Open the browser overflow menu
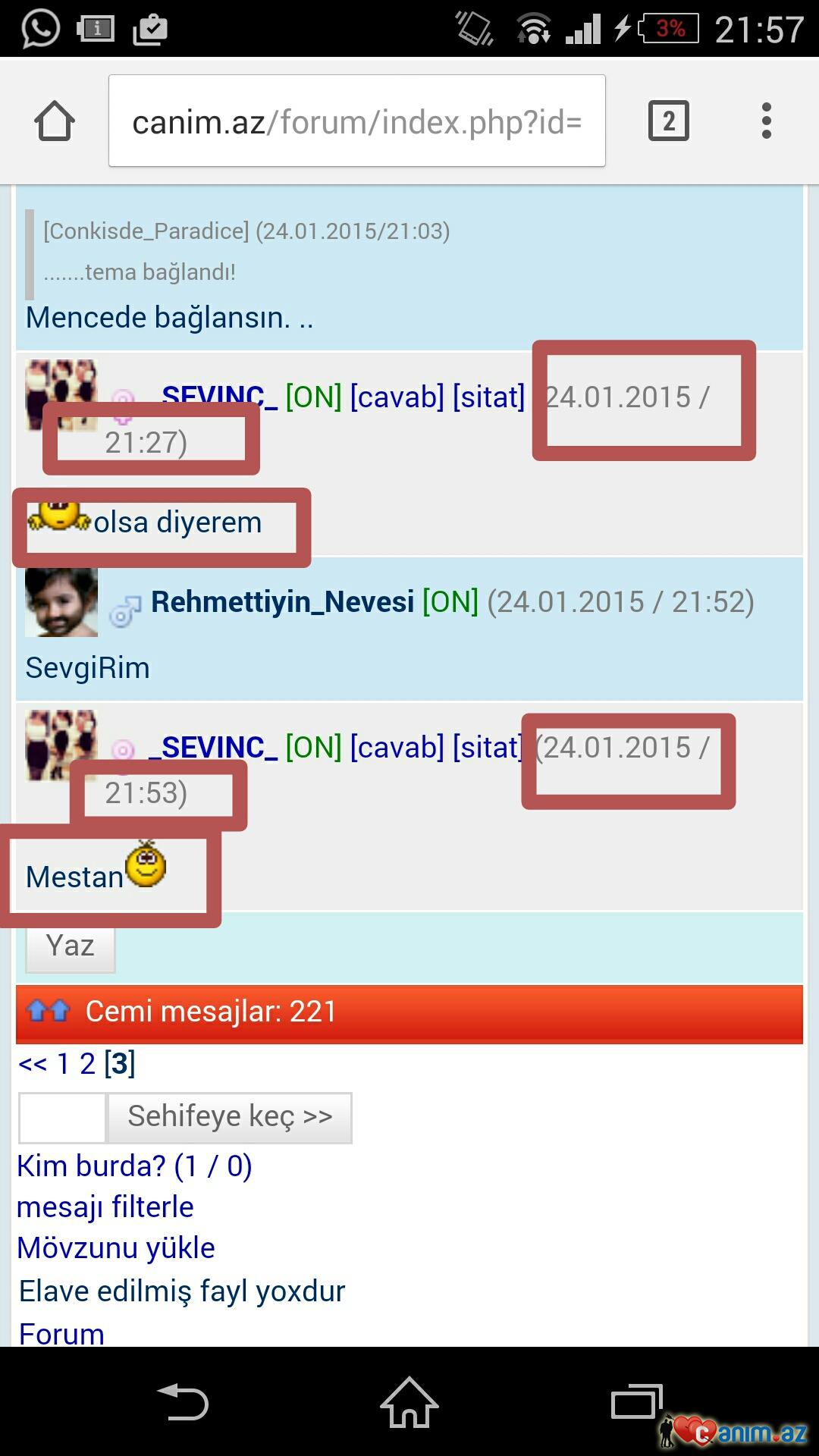Viewport: 819px width, 1456px height. 766,121
